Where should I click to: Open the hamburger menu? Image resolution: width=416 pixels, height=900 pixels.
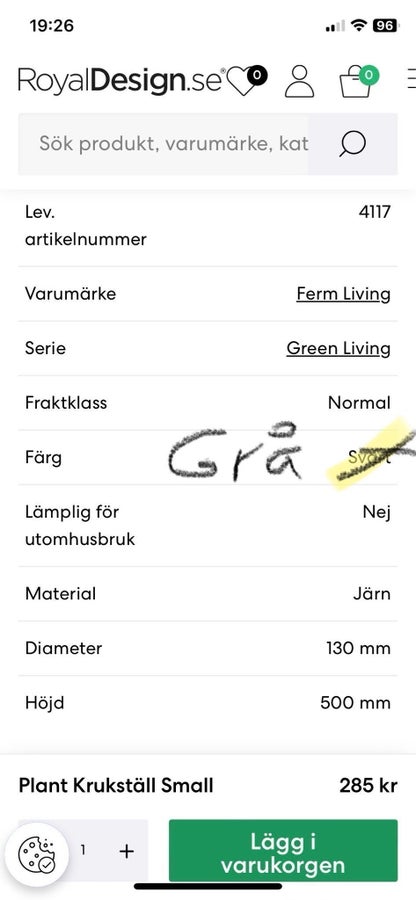411,79
